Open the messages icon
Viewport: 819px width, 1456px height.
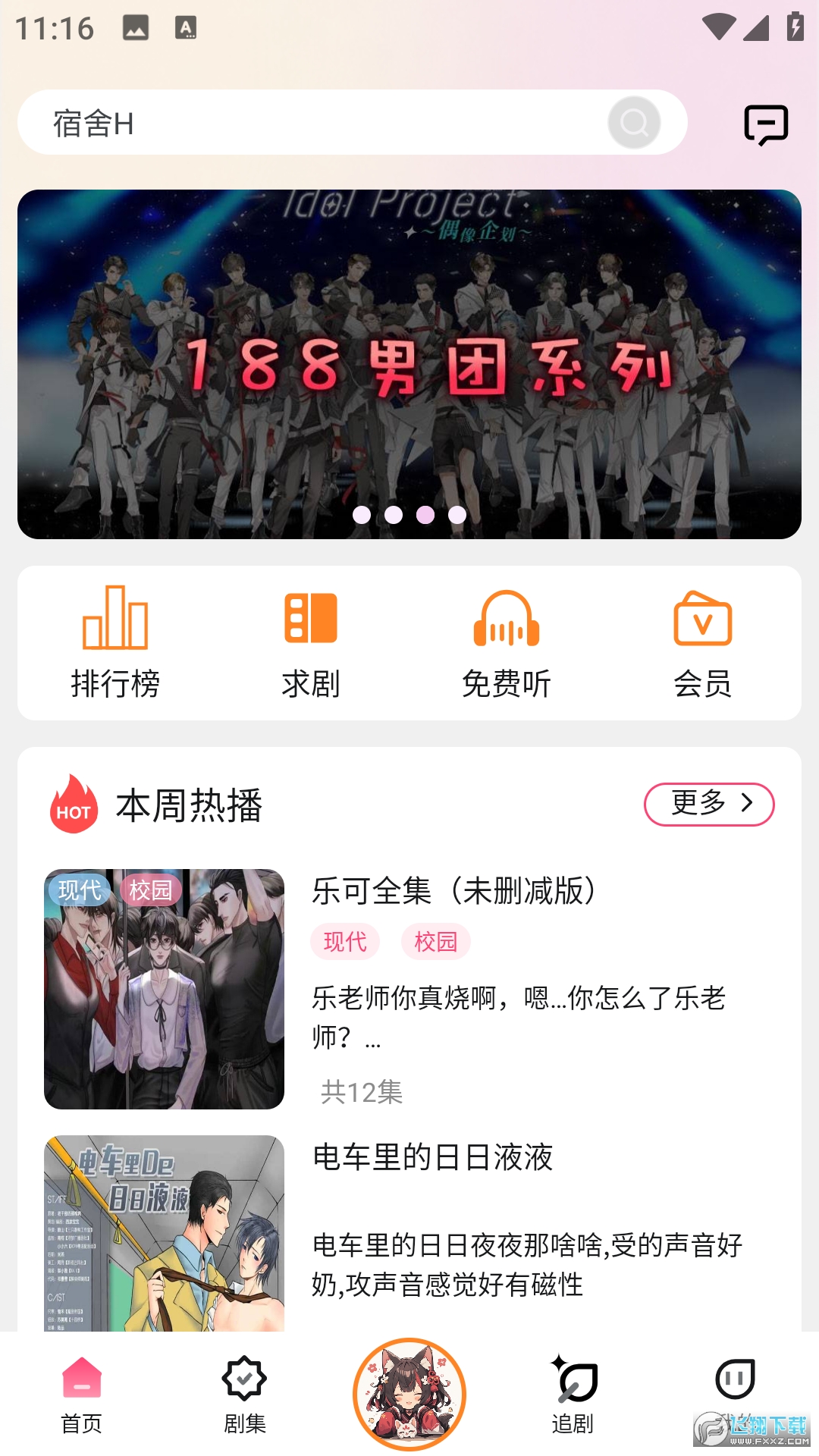766,125
